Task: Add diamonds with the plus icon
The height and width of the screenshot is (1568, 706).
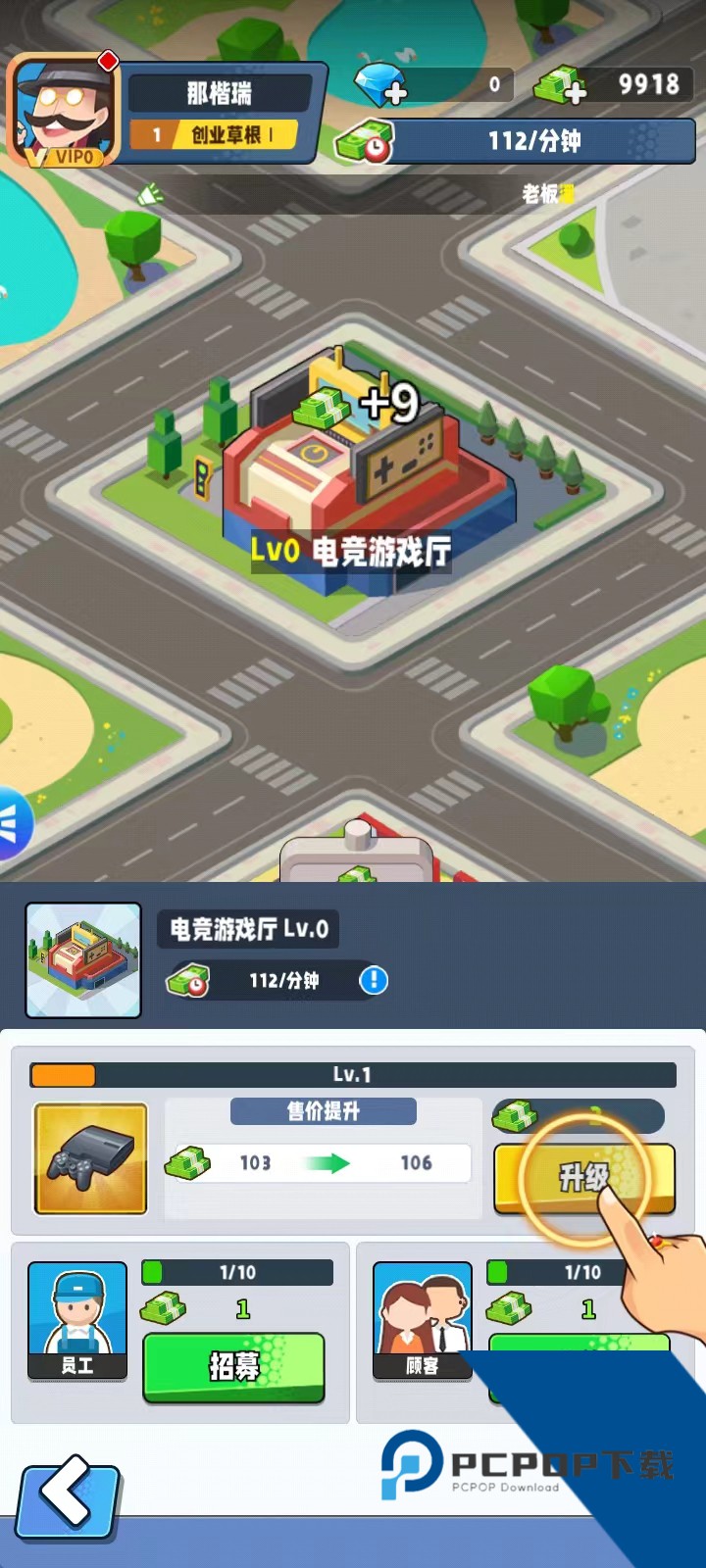Action: tap(381, 84)
